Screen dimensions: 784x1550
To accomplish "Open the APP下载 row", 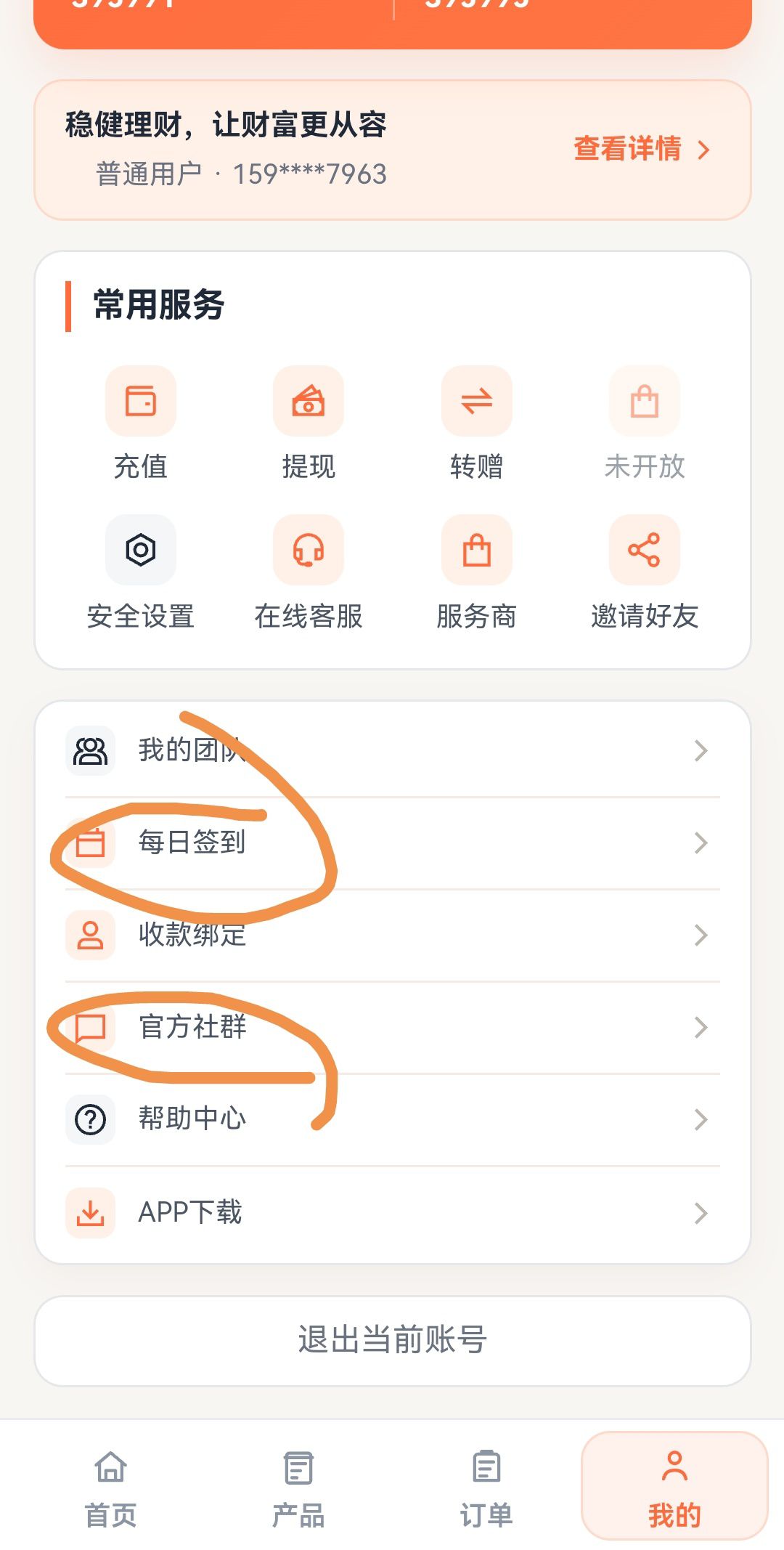I will pos(393,1212).
